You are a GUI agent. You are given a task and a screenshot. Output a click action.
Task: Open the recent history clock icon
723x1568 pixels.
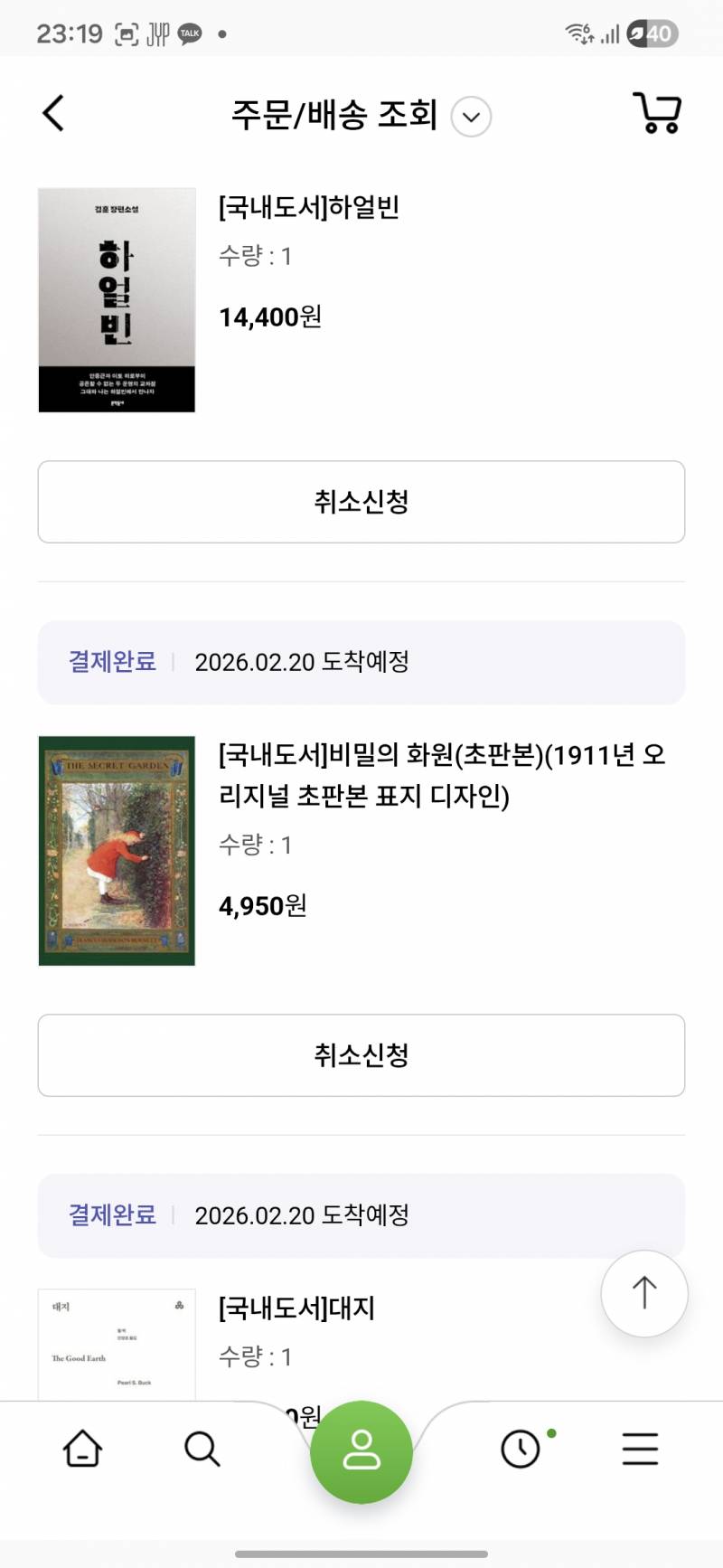(521, 1449)
